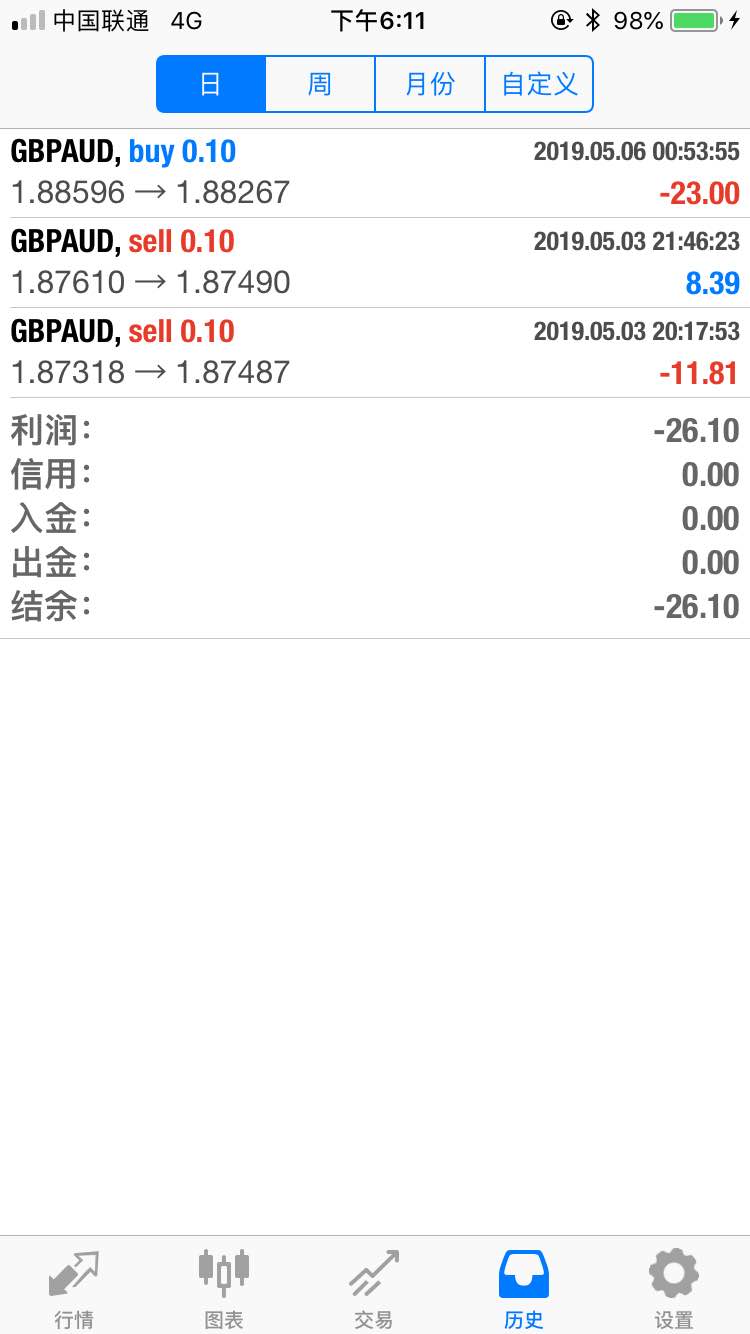Open the 设置 settings tab

pyautogui.click(x=674, y=1288)
